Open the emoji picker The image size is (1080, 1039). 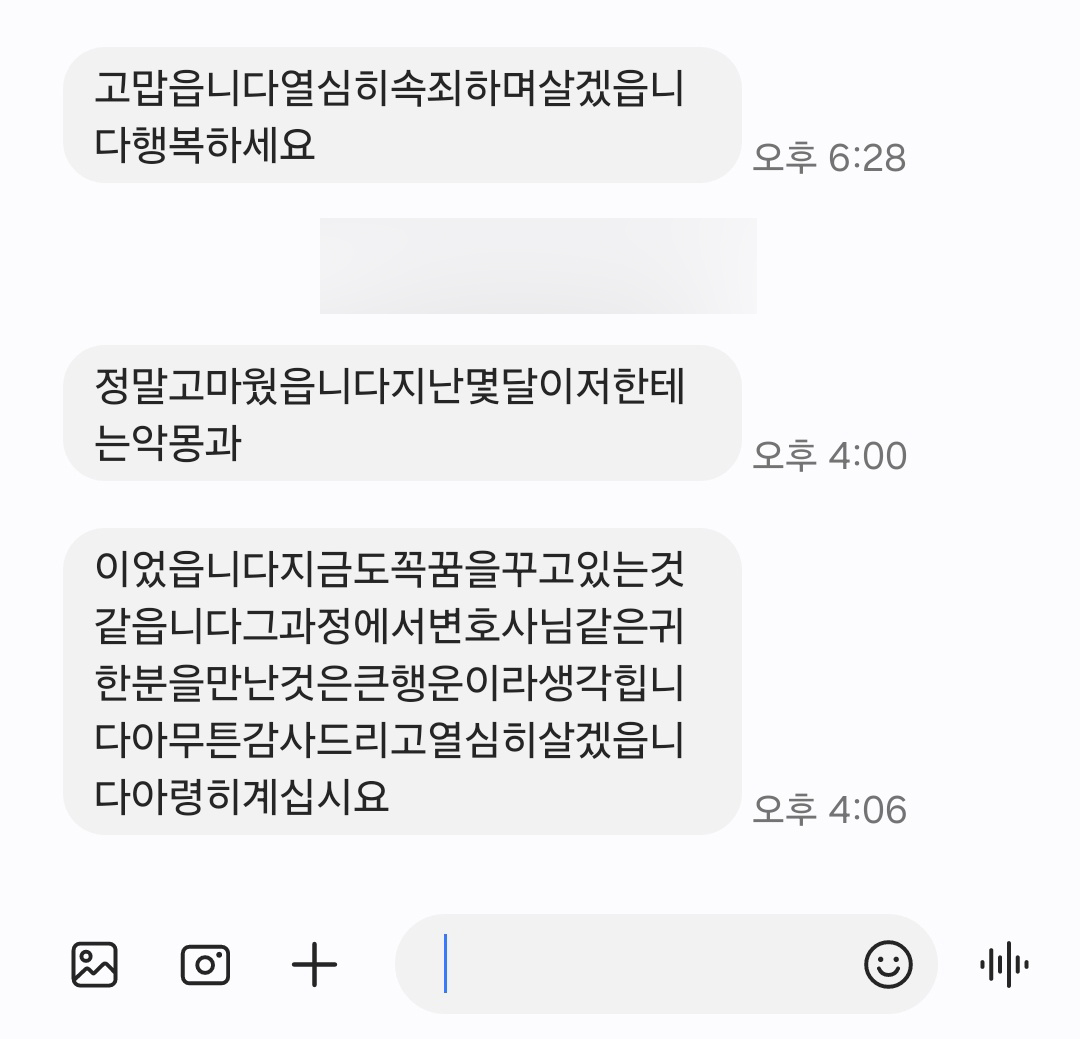(888, 965)
